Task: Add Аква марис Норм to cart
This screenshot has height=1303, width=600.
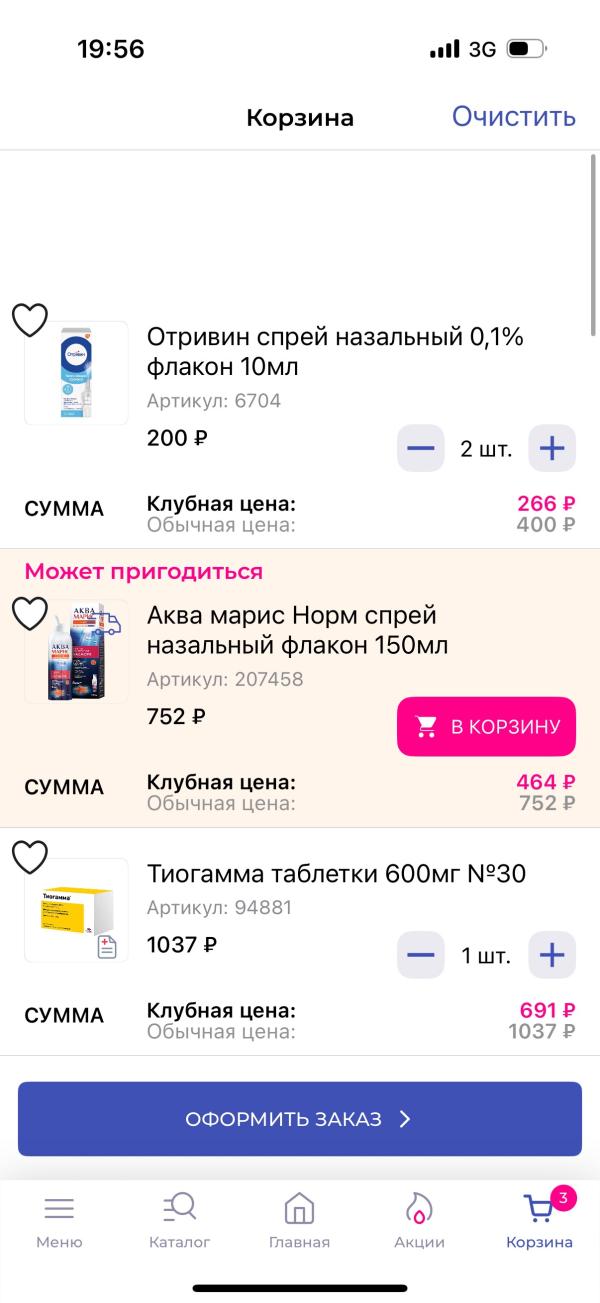Action: 486,727
